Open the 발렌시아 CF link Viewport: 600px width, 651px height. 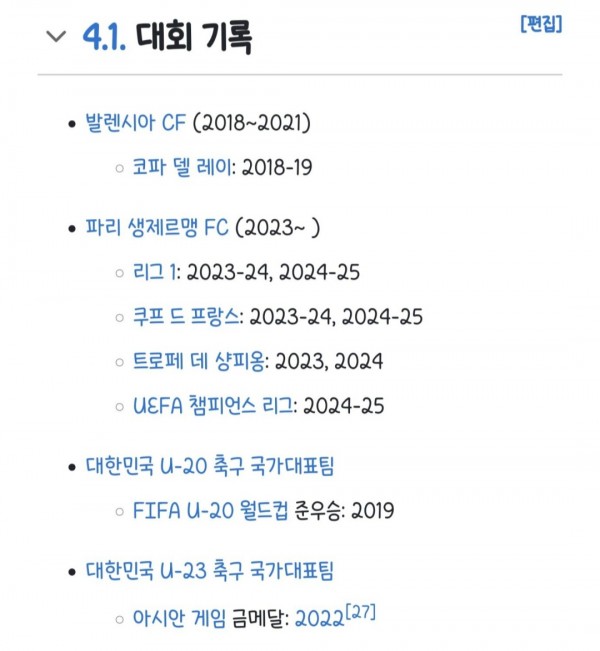tap(129, 124)
